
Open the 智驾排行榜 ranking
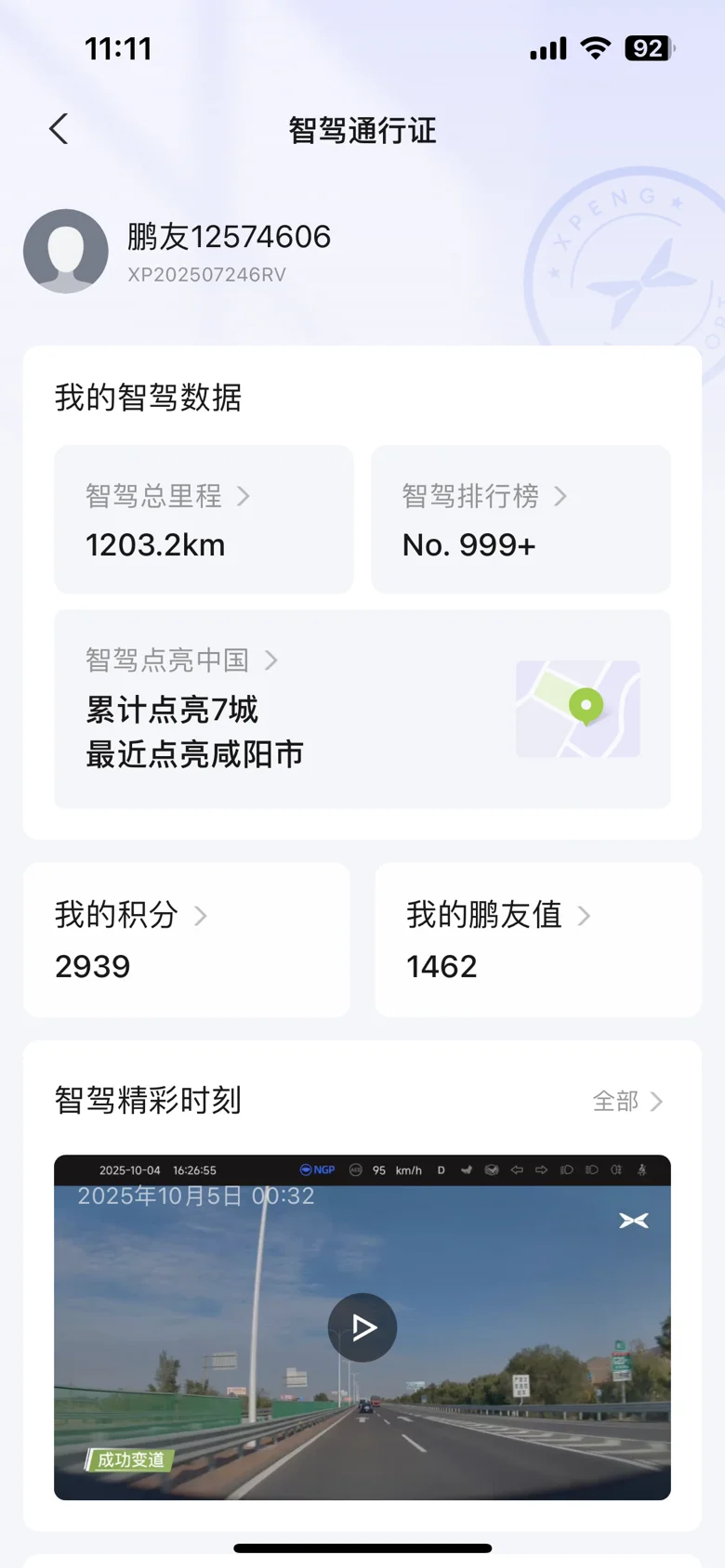click(521, 518)
